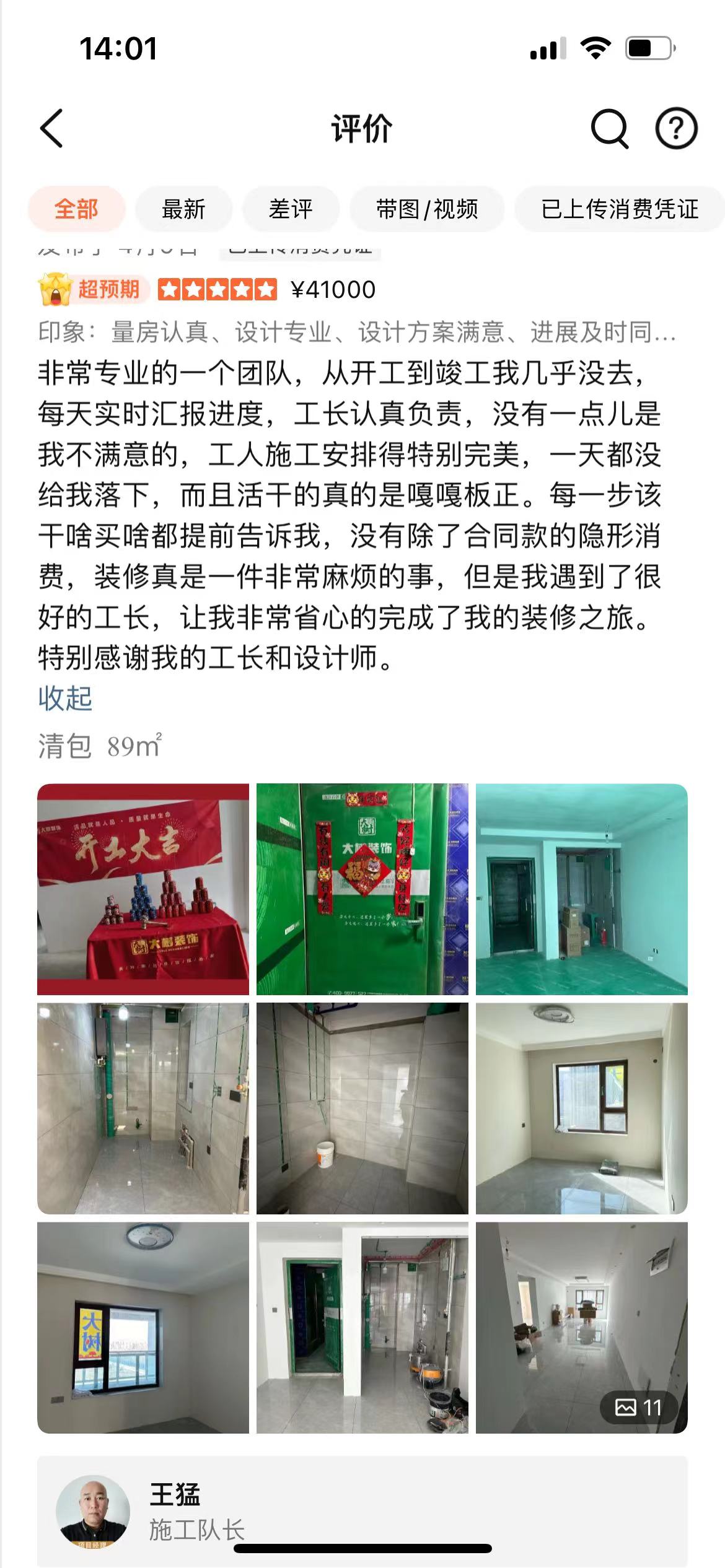Open the 王猛 施工队长 profile card

click(x=362, y=1511)
